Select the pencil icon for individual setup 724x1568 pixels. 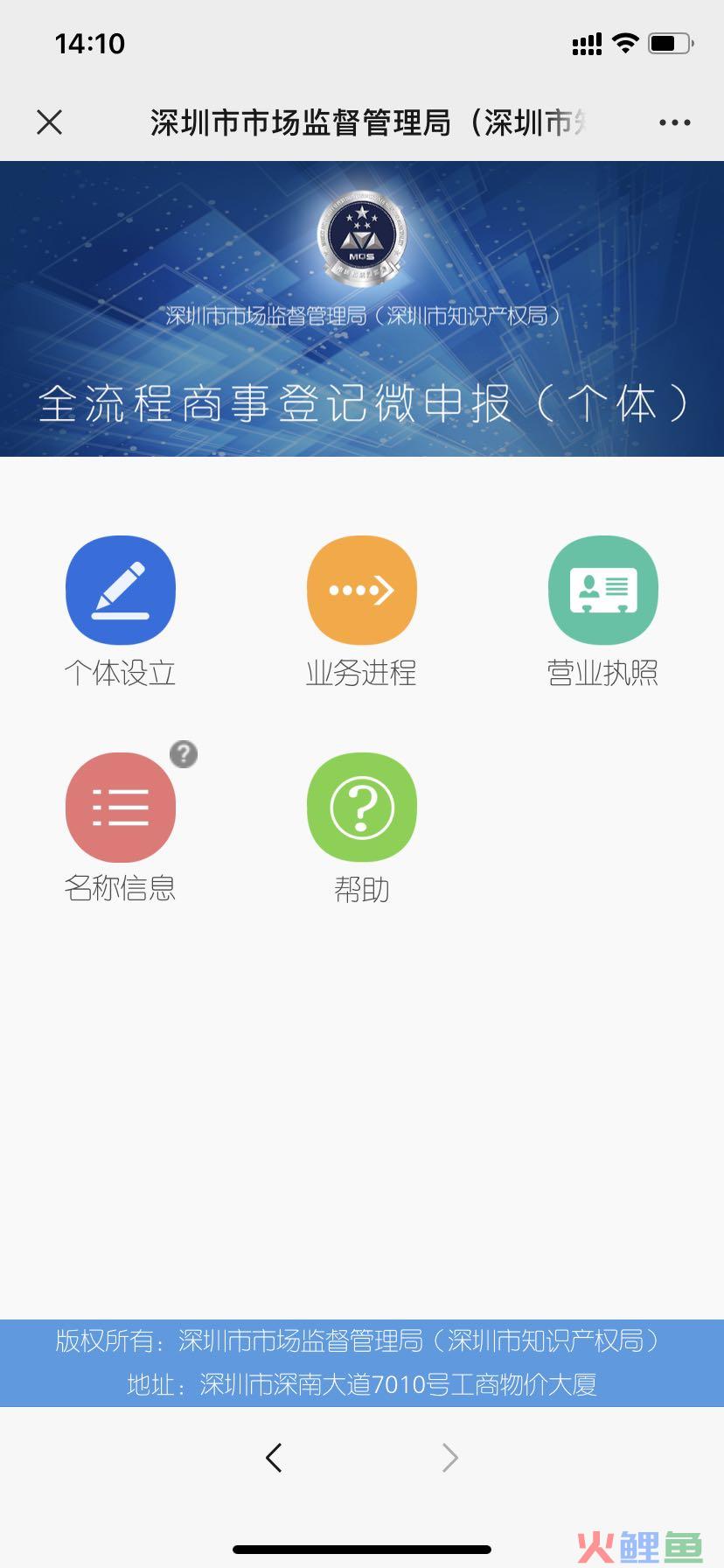(x=120, y=589)
